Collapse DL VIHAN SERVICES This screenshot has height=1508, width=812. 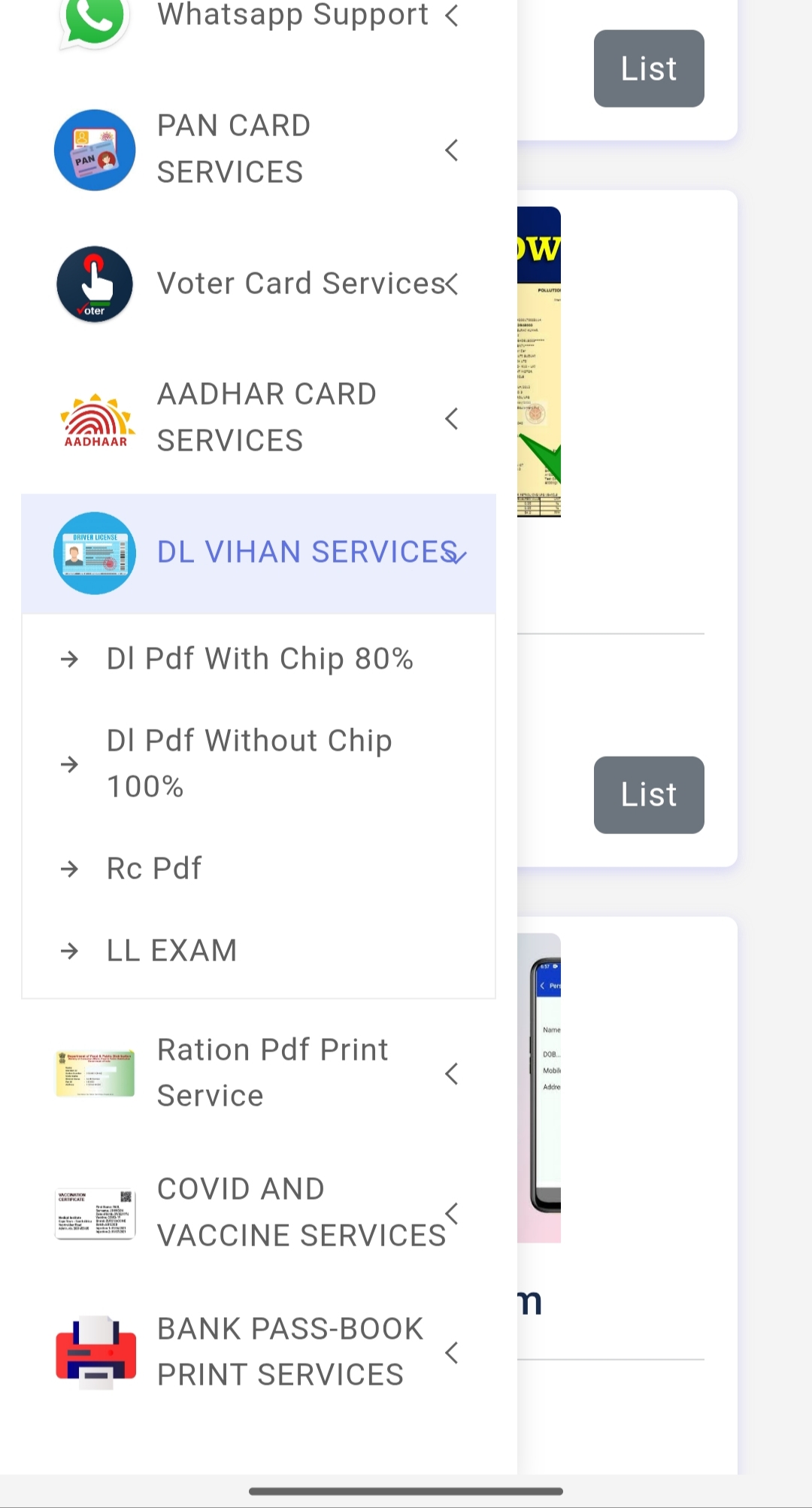pyautogui.click(x=258, y=553)
